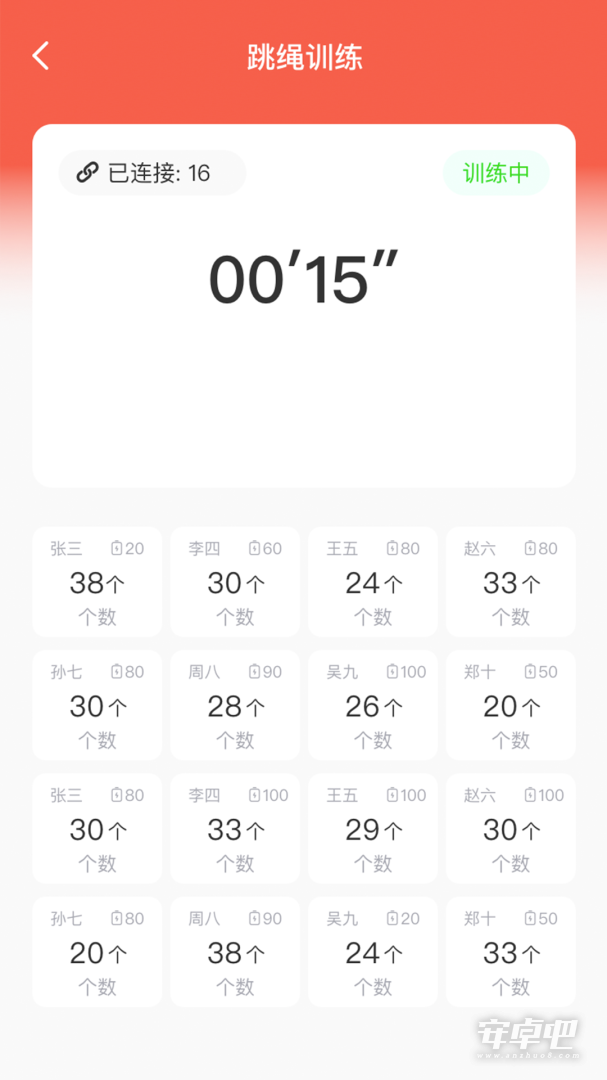This screenshot has height=1080, width=607.
Task: Open 郑十's card showing 20个
Action: click(511, 705)
